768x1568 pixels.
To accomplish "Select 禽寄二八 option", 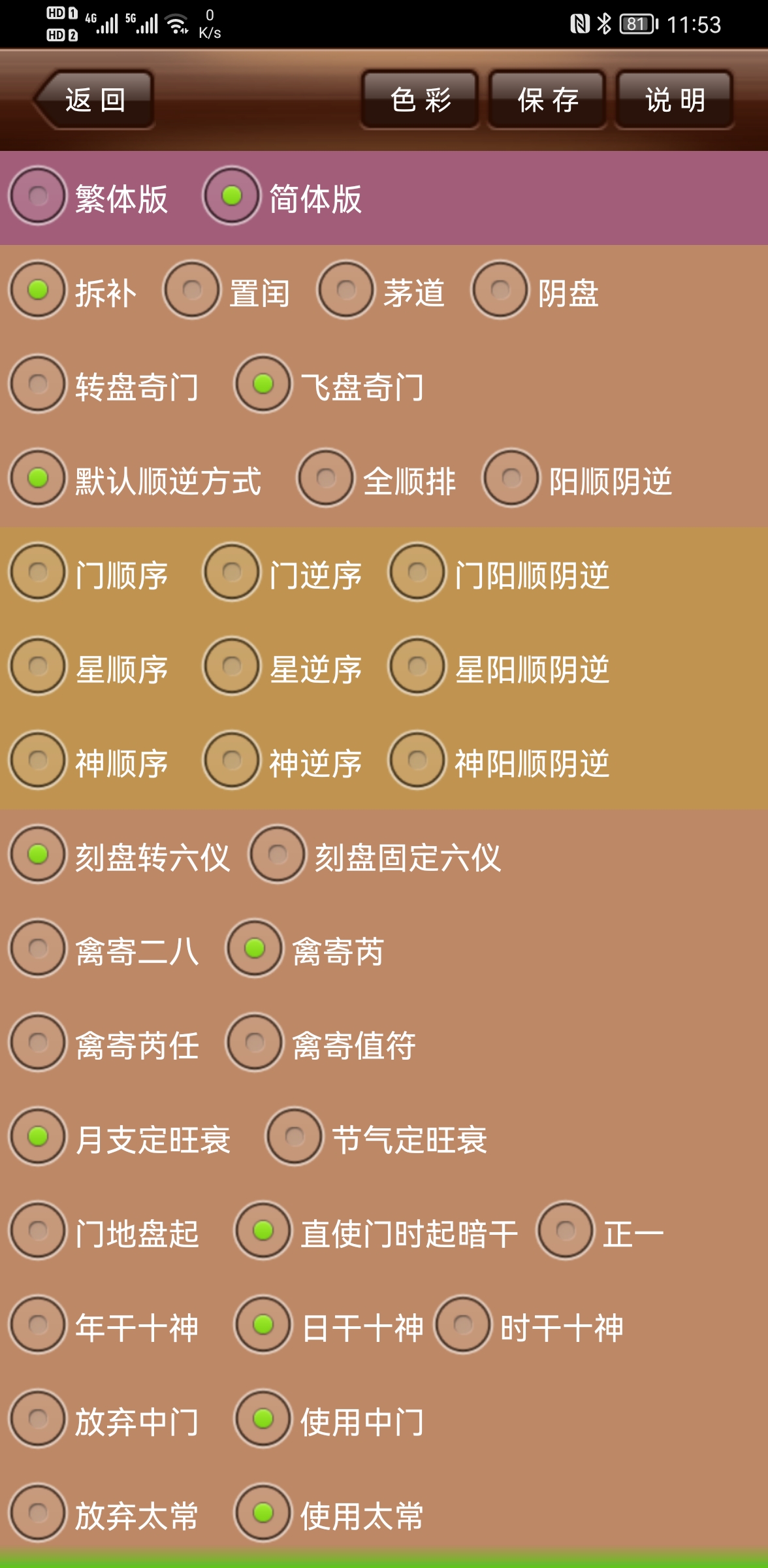I will click(x=38, y=949).
